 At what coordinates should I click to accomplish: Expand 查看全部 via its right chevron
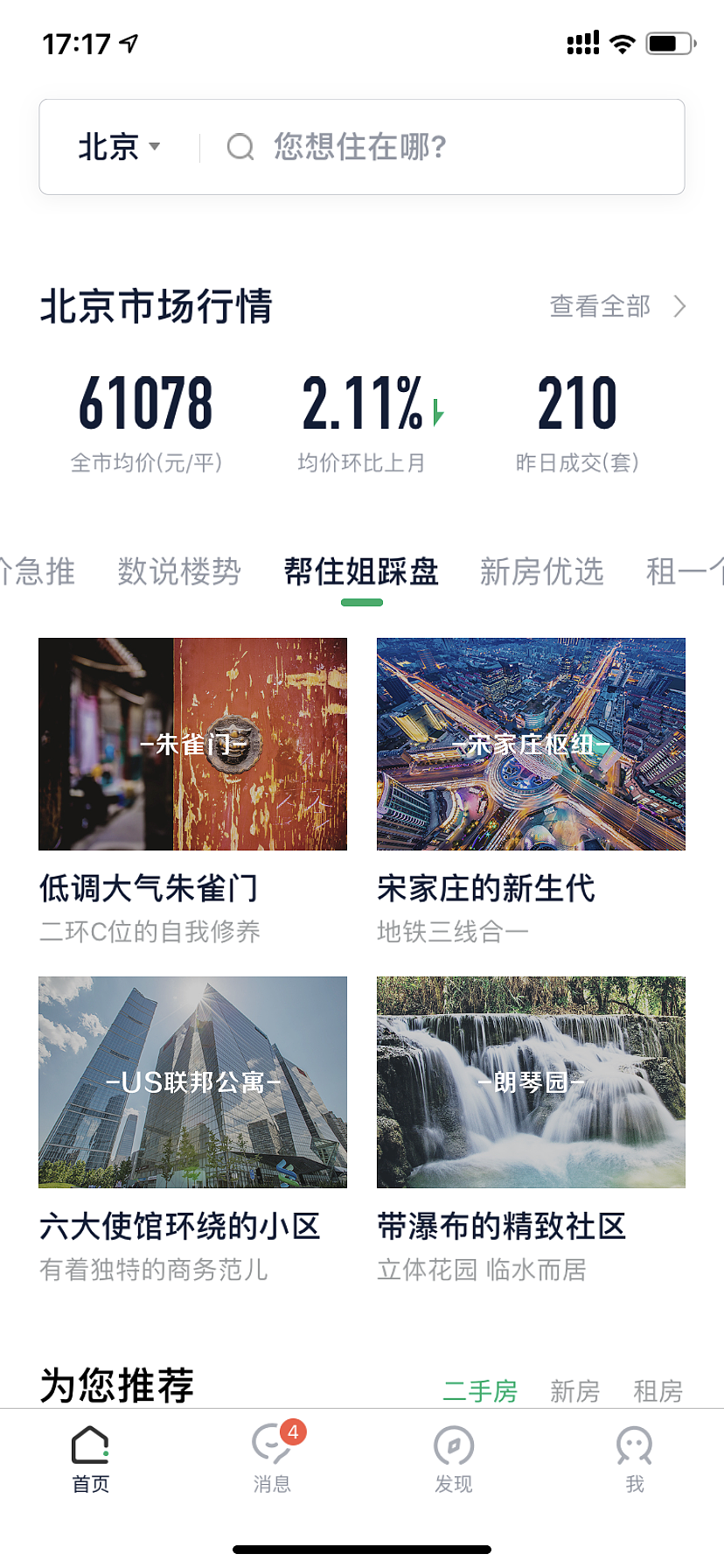pyautogui.click(x=679, y=307)
